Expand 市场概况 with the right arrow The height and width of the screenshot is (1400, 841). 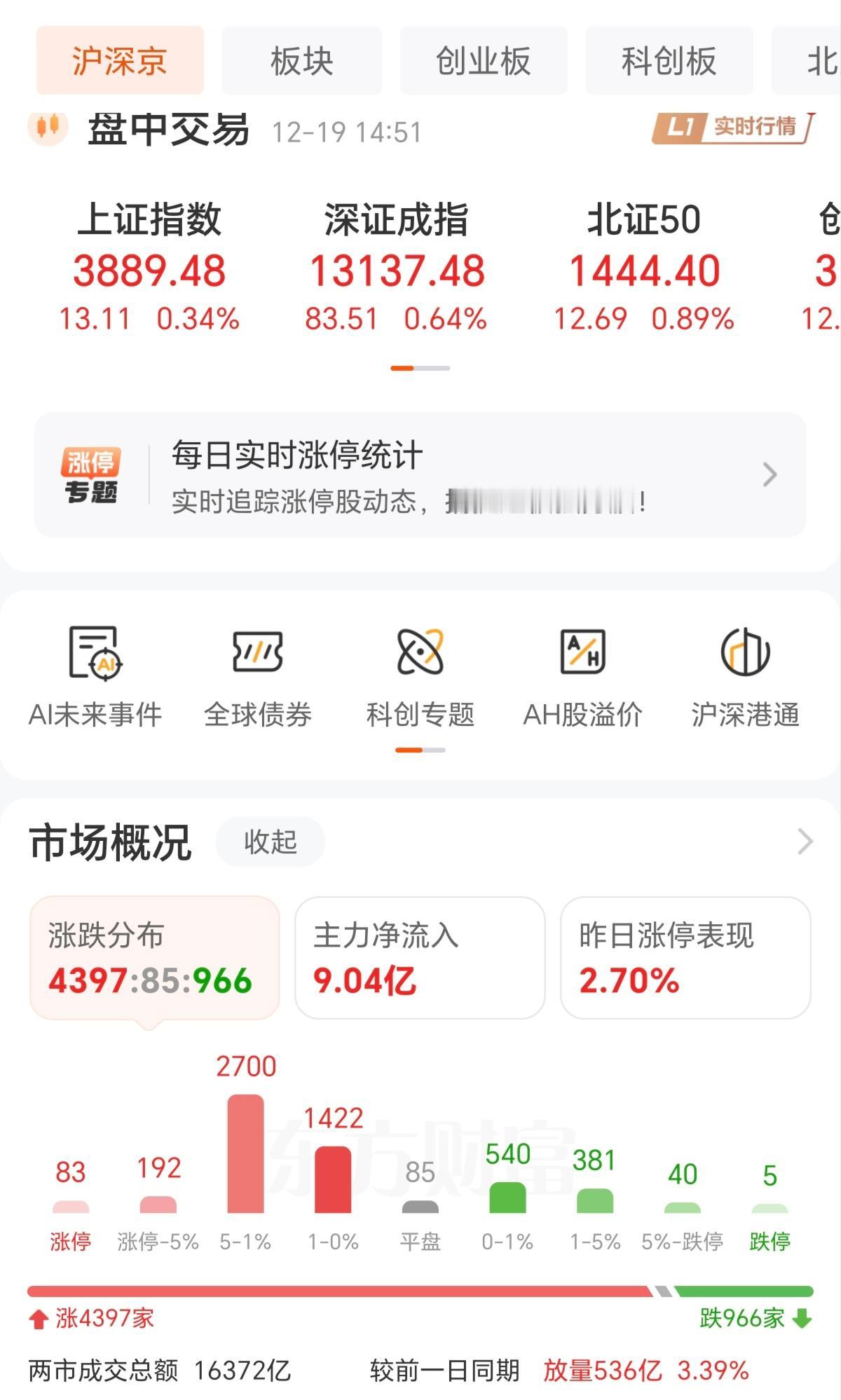click(x=802, y=844)
